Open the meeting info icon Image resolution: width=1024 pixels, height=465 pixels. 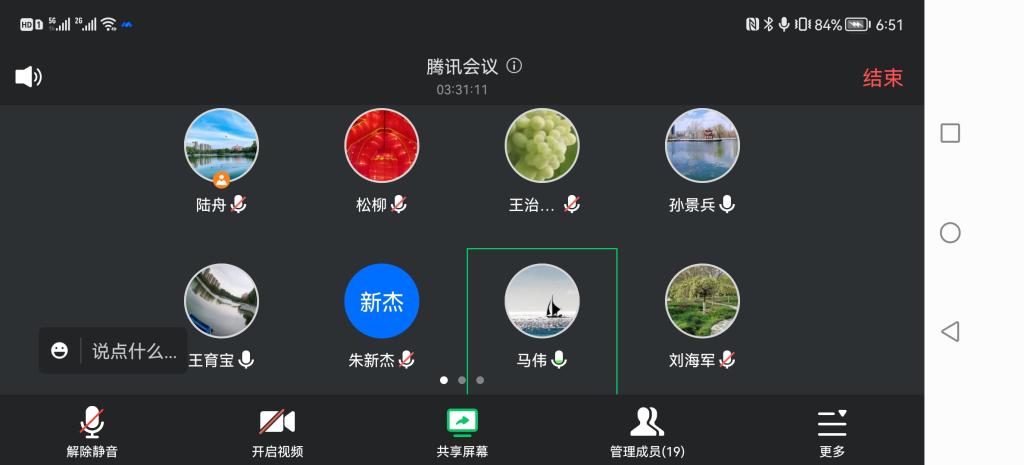pos(514,66)
